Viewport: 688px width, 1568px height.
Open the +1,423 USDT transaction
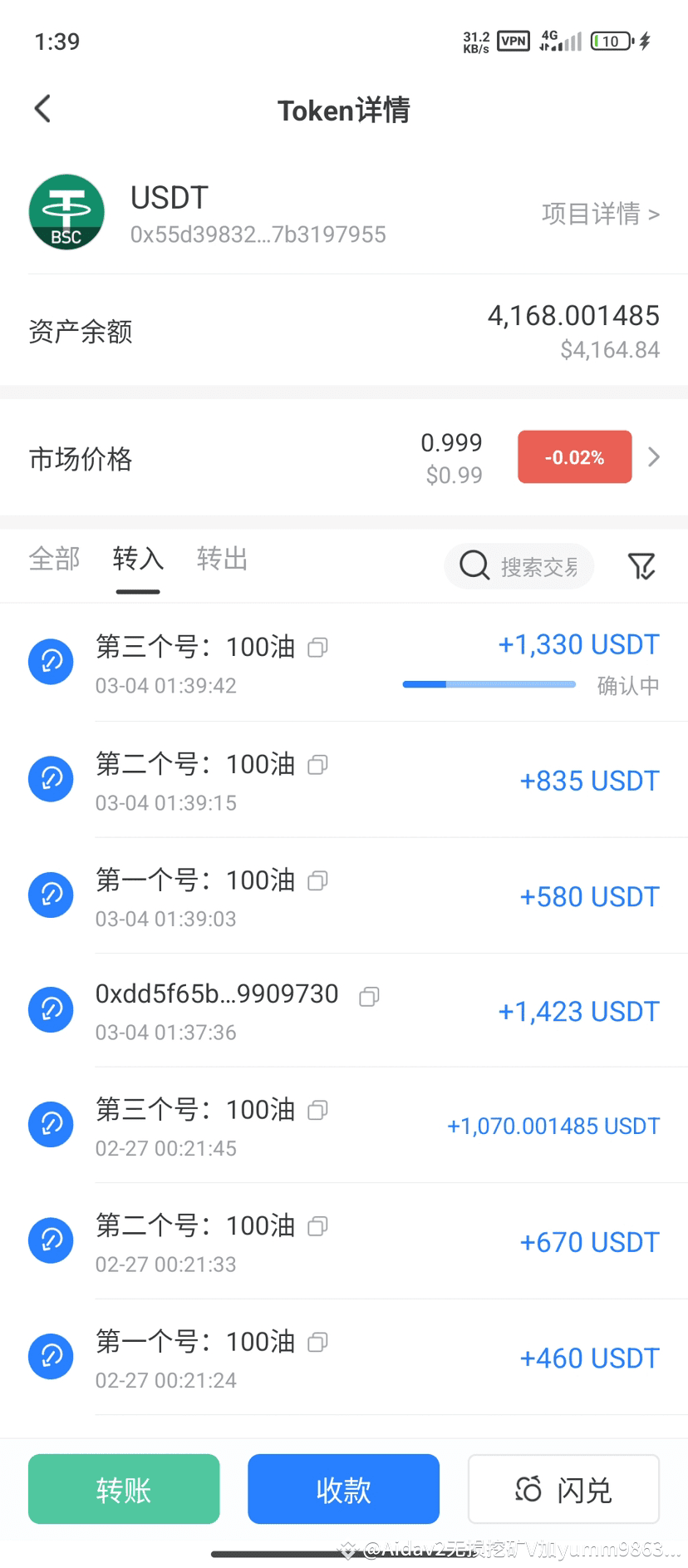[x=344, y=1011]
